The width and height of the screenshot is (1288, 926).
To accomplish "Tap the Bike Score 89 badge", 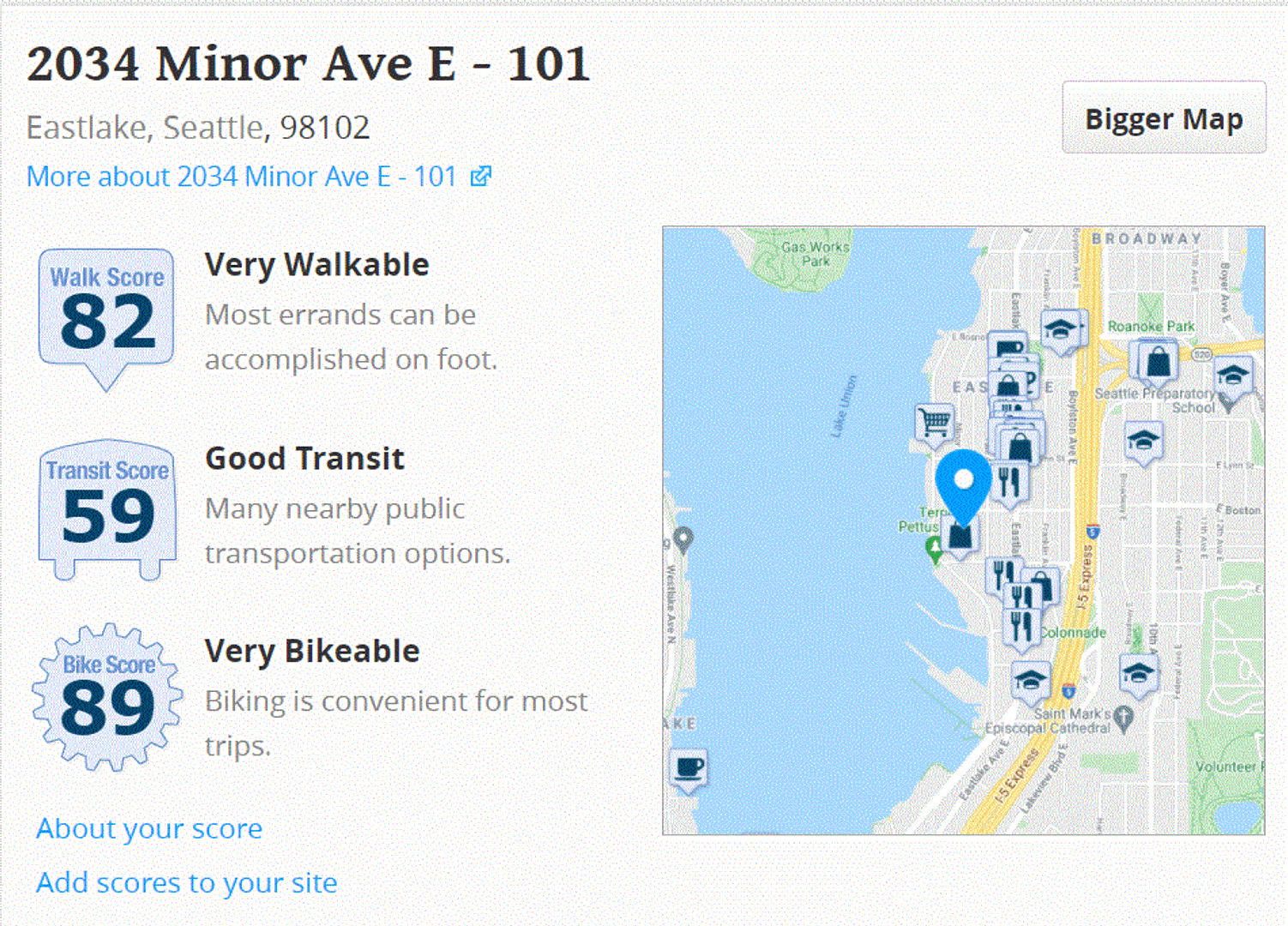I will 107,697.
